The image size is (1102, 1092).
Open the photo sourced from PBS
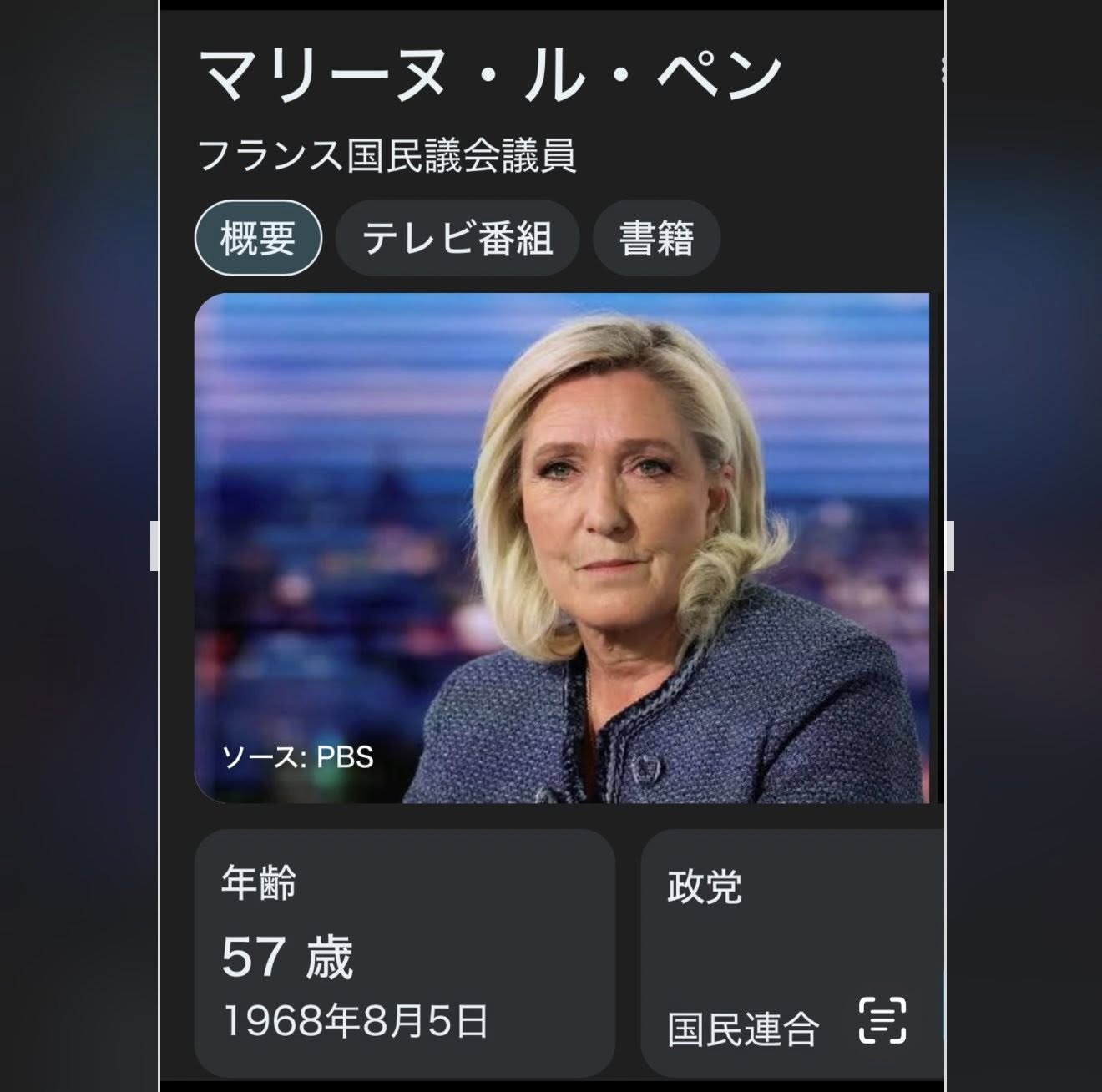click(x=561, y=548)
